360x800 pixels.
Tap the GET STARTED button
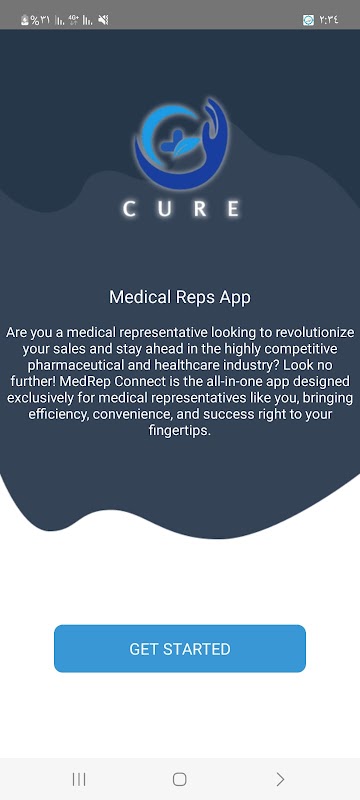180,648
